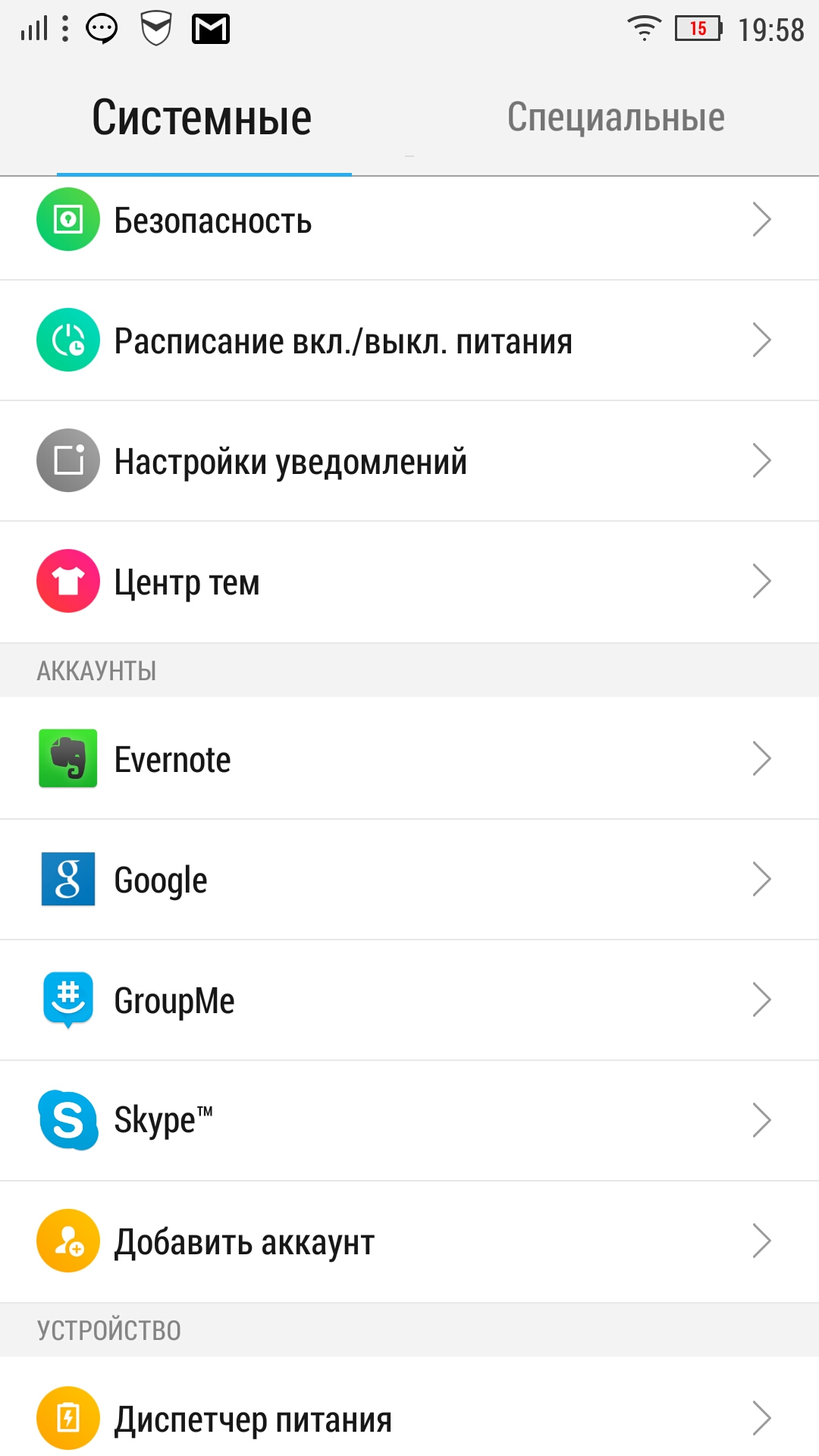
Task: Open the Google account settings
Action: [409, 880]
